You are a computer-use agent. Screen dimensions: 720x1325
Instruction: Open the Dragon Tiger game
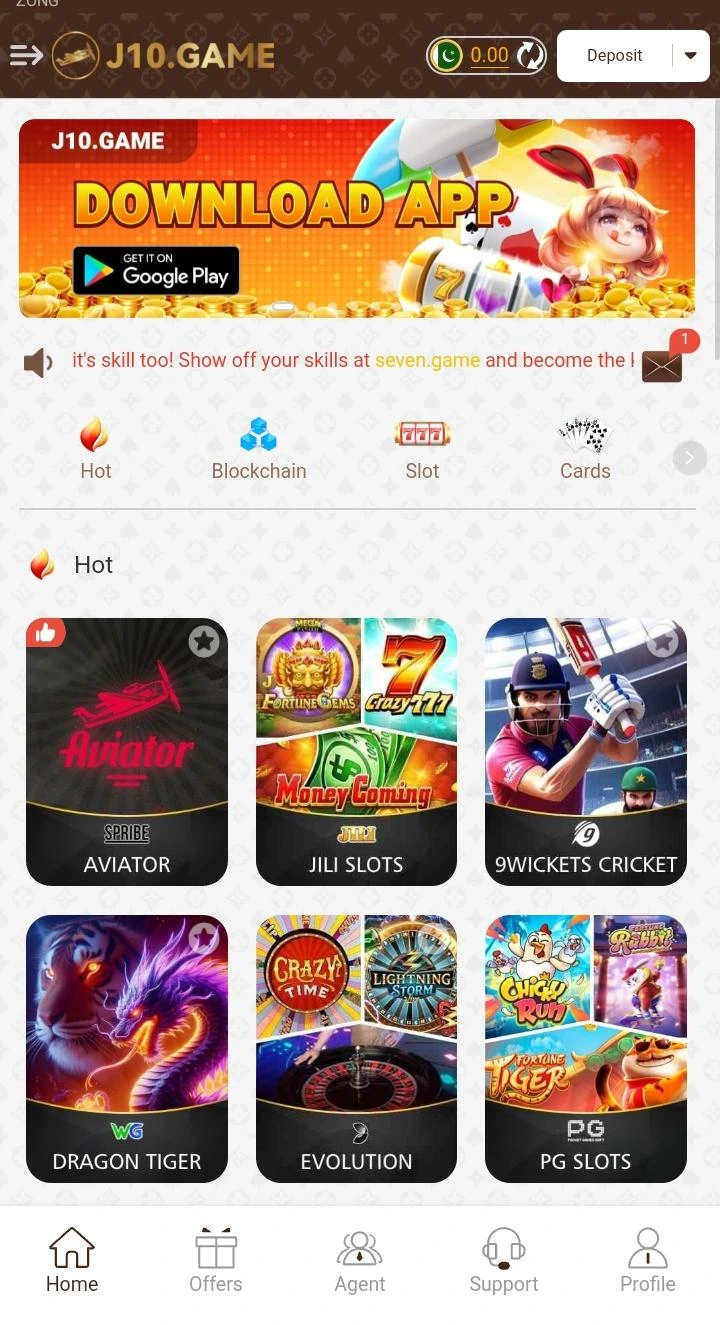127,1049
